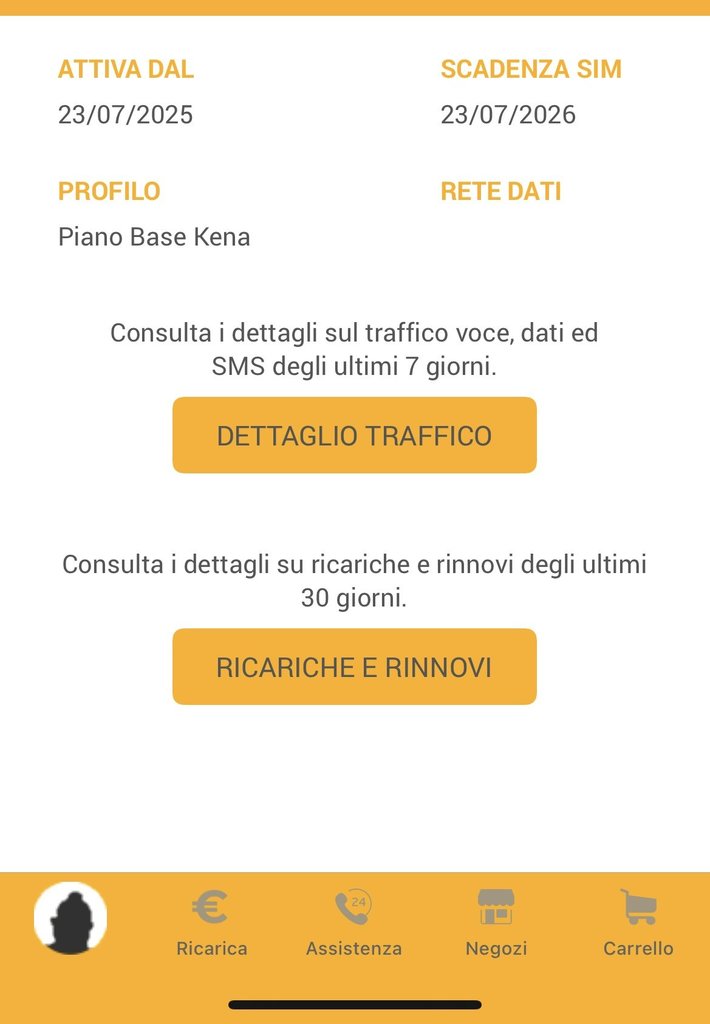The width and height of the screenshot is (710, 1024).
Task: Open the profile avatar tab
Action: click(70, 918)
